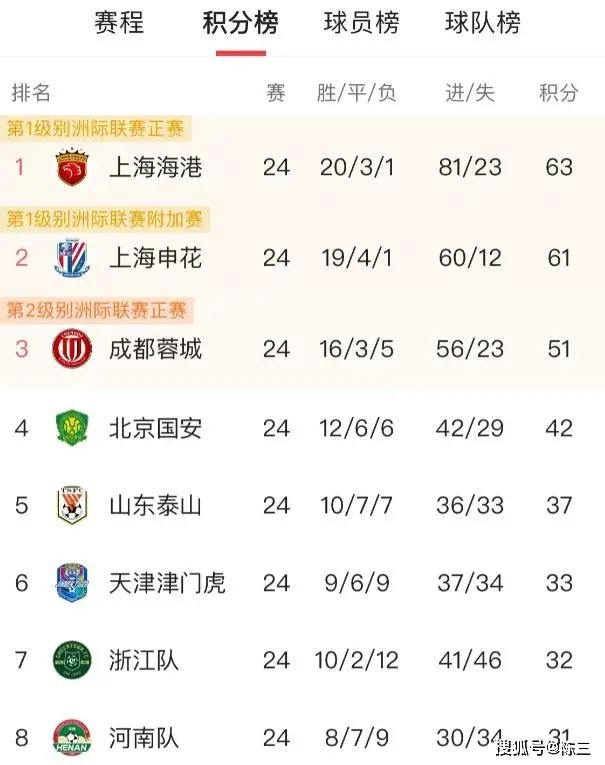The image size is (605, 765).
Task: Open the 上海申花 team row
Action: pyautogui.click(x=155, y=258)
